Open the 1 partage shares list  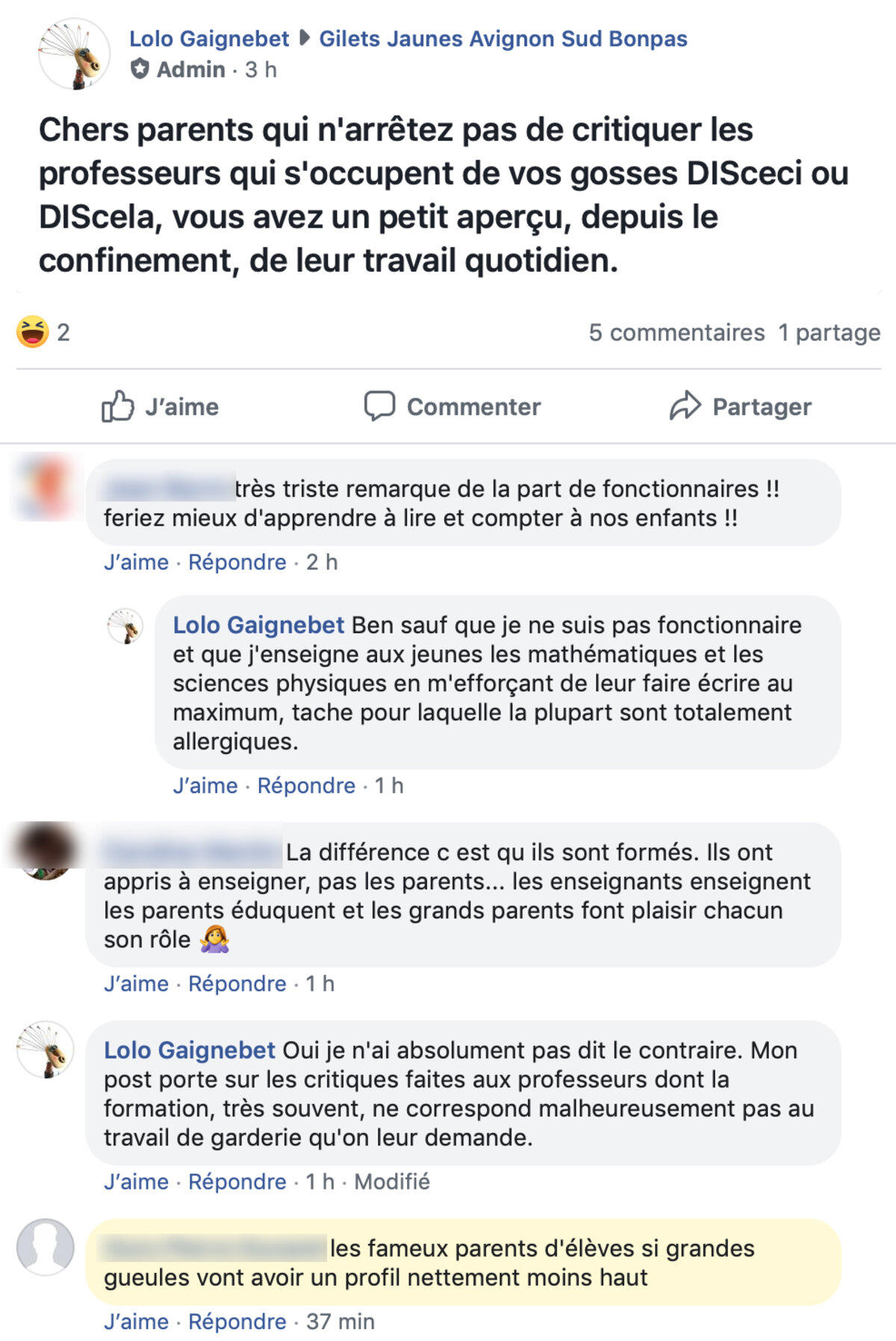(829, 332)
